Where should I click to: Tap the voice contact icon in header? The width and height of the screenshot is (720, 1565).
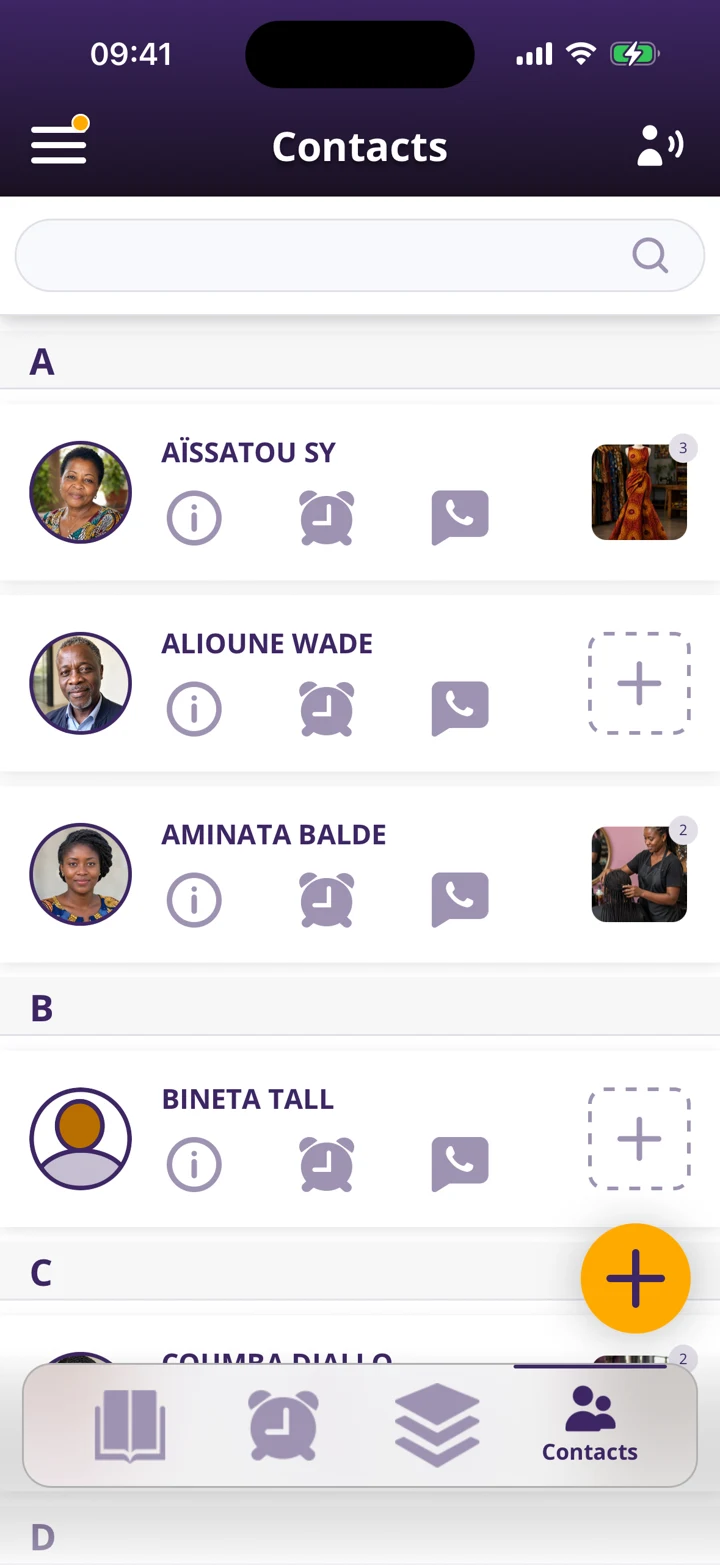click(x=660, y=146)
